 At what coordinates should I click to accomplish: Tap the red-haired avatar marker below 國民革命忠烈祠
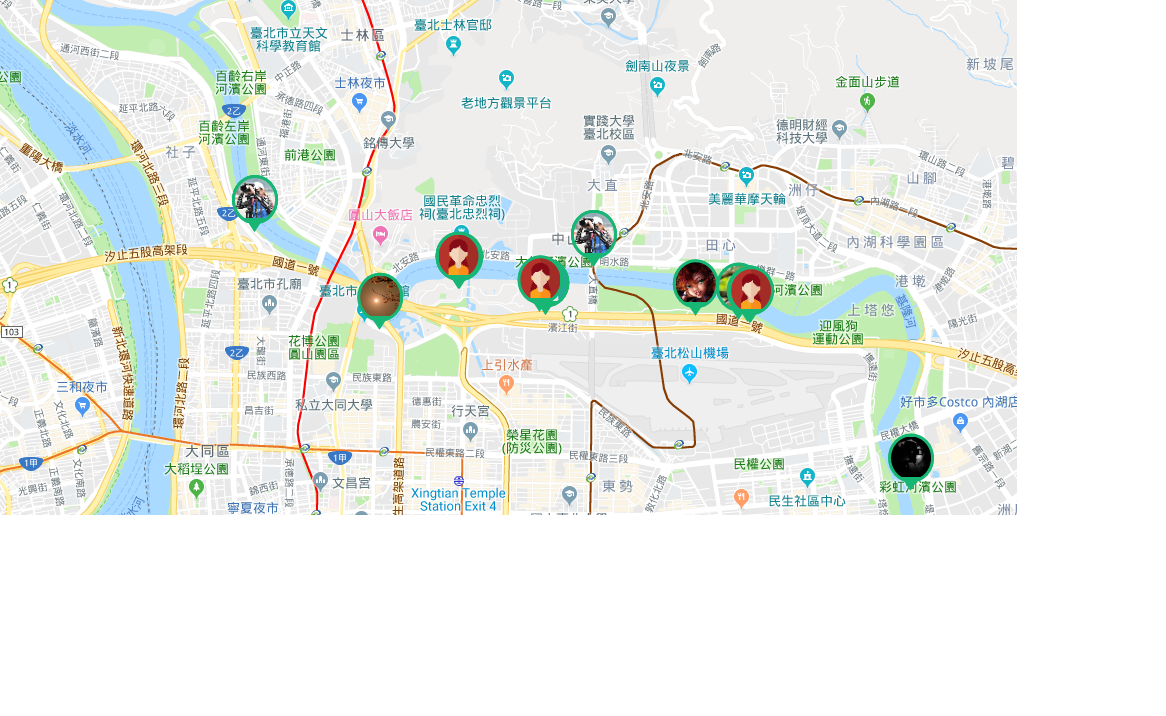click(x=459, y=256)
